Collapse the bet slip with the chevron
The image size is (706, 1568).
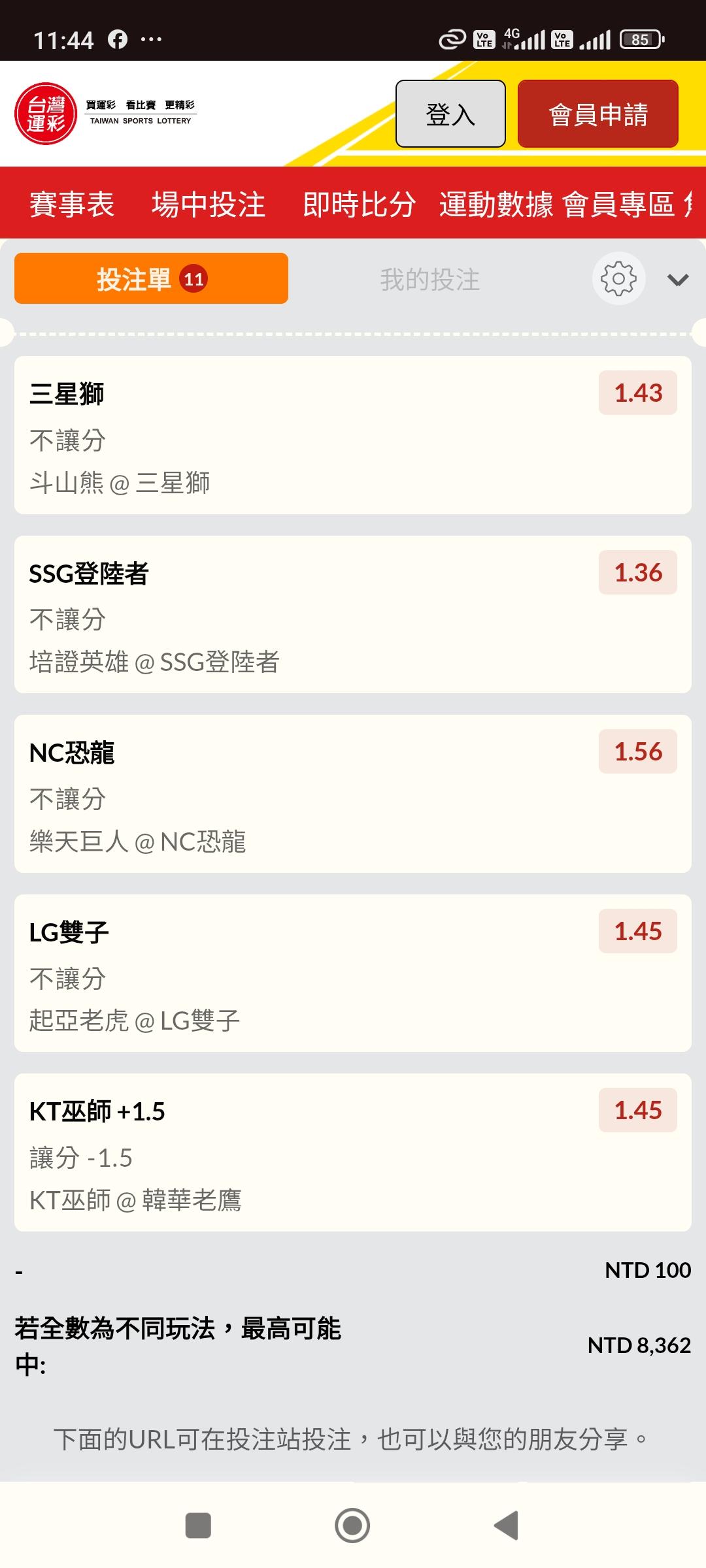pos(678,280)
